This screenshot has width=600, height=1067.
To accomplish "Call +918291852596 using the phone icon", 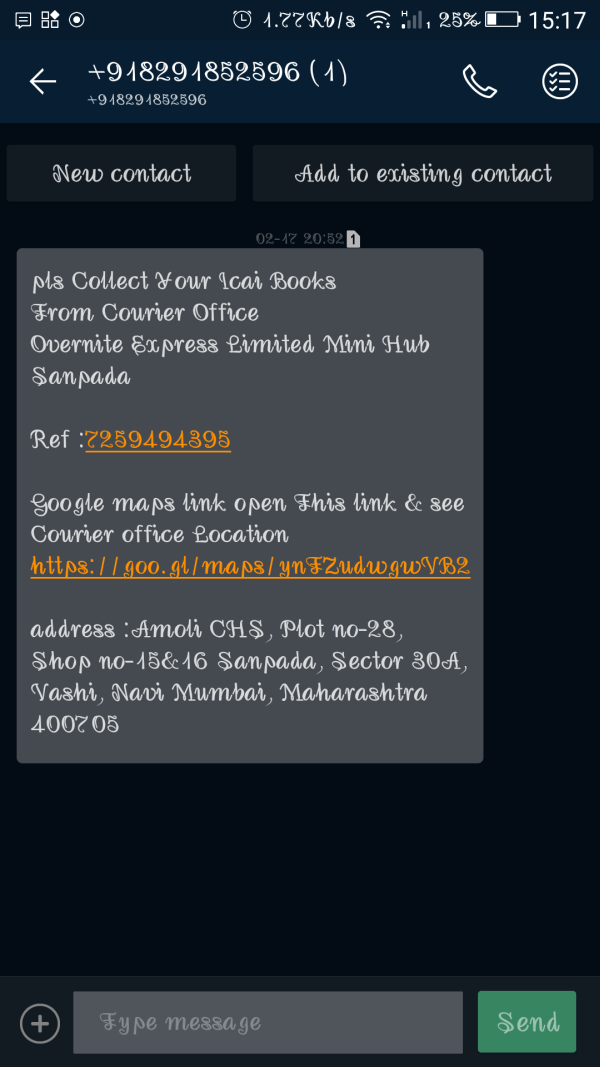I will pyautogui.click(x=480, y=82).
